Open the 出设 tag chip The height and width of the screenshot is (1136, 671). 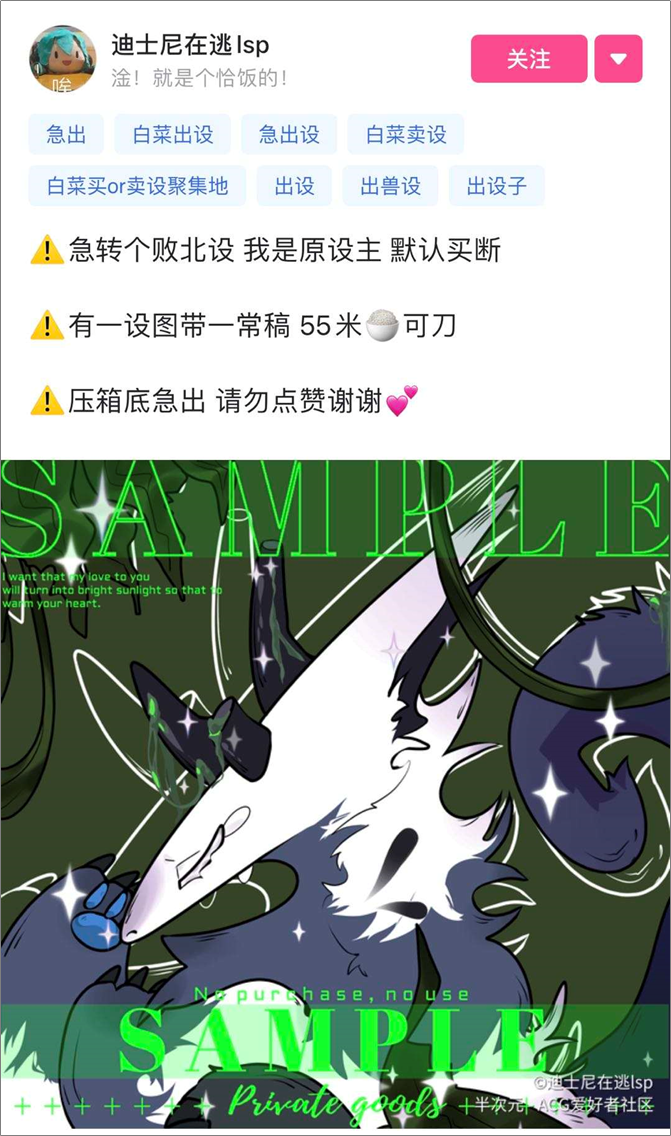[x=294, y=186]
